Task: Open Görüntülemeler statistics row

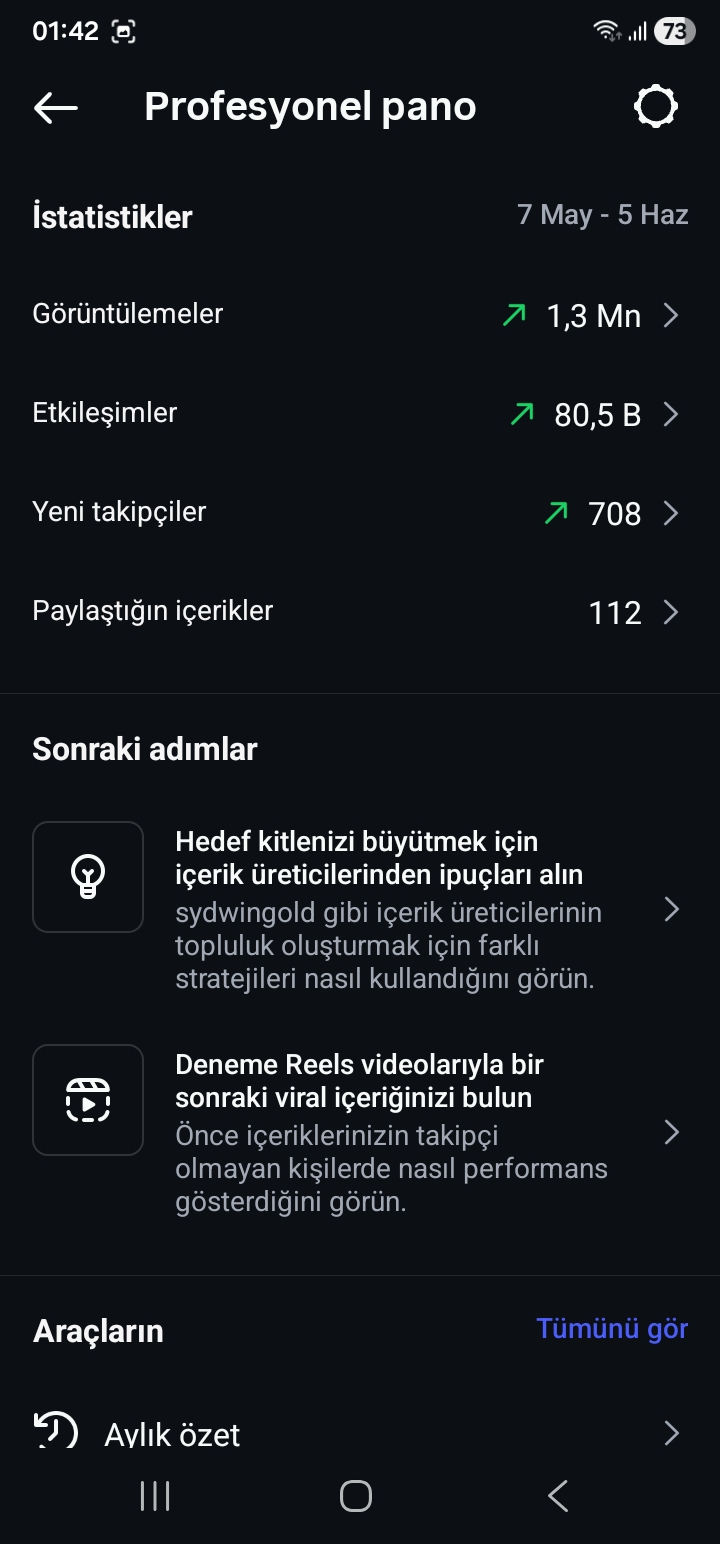Action: point(360,315)
